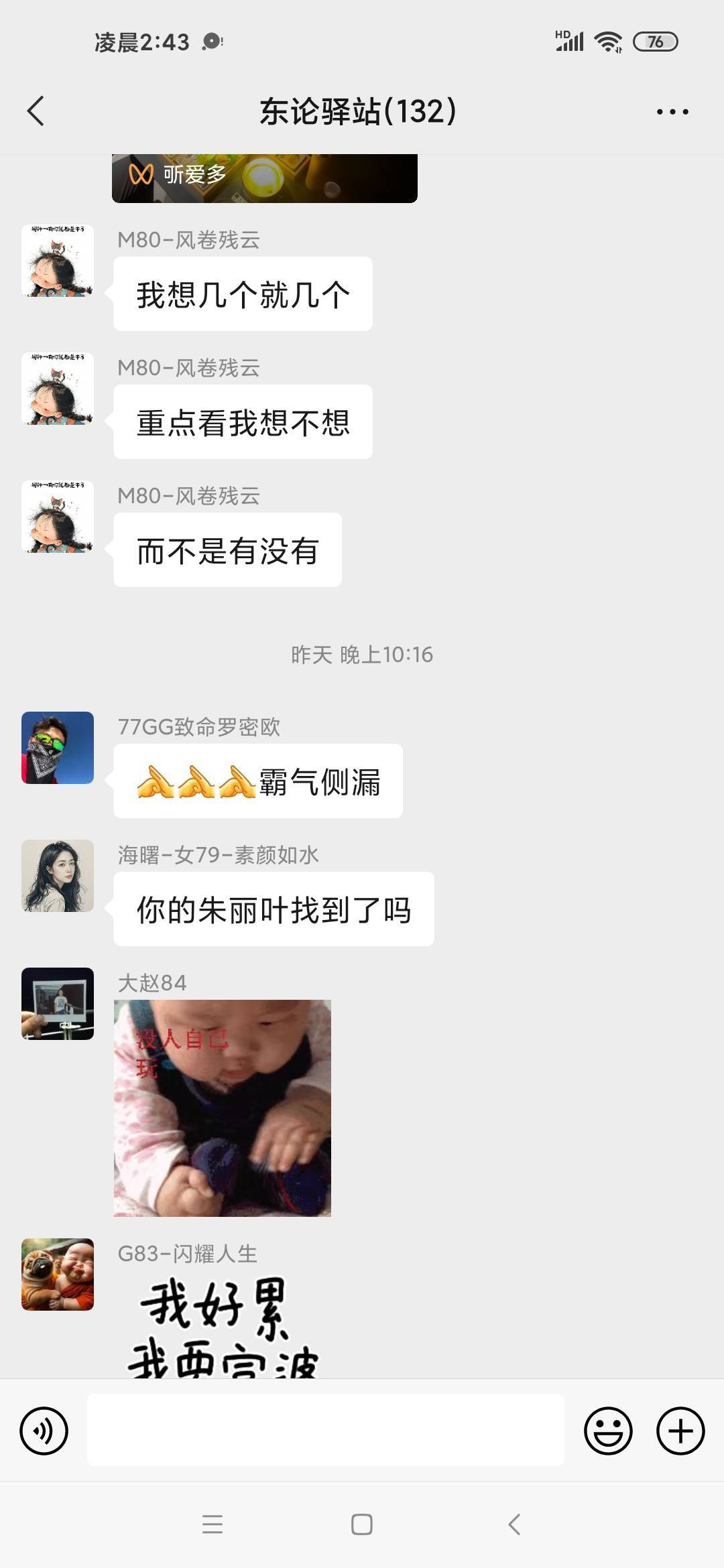This screenshot has height=1568, width=724.
Task: Open the three-dot group chat menu
Action: [x=672, y=112]
